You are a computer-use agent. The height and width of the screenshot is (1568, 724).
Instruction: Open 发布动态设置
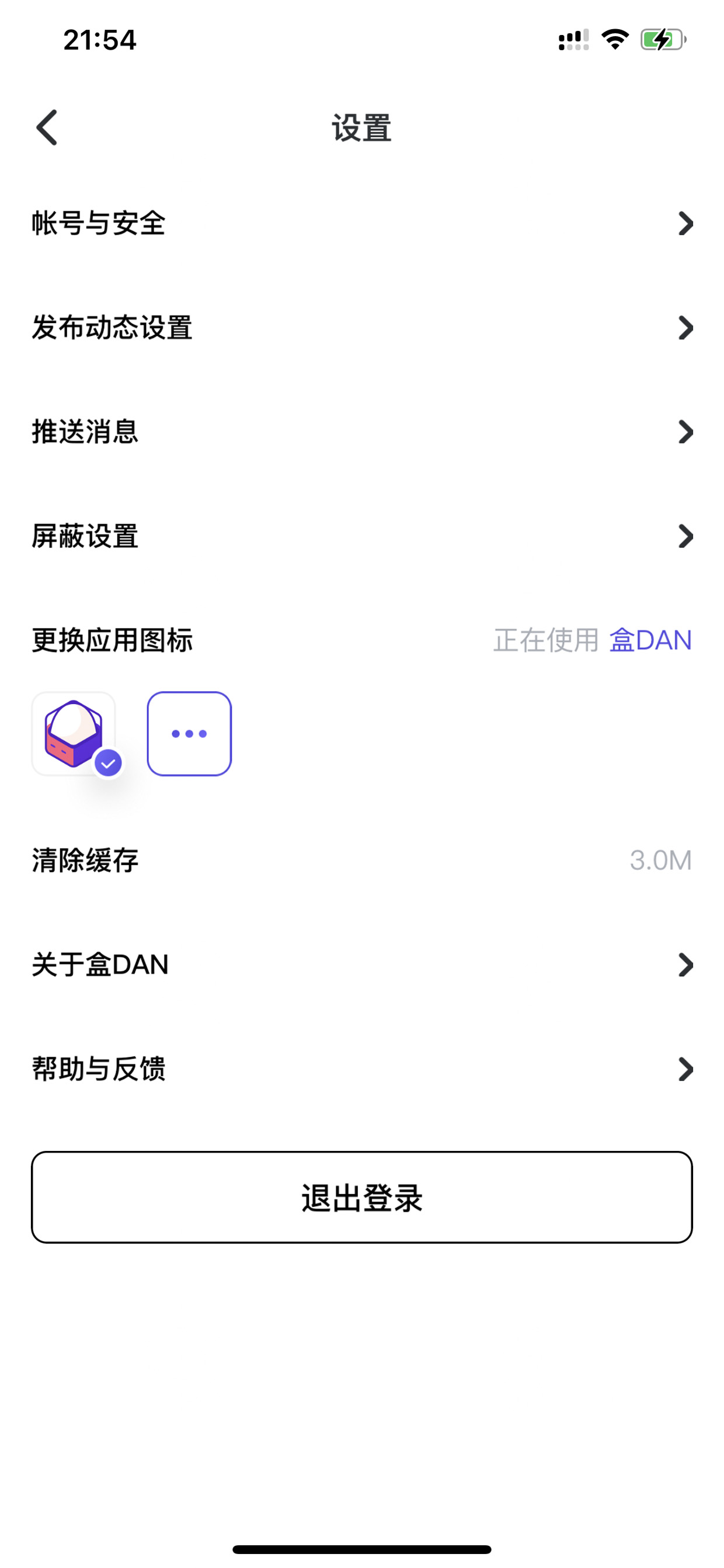[x=362, y=328]
